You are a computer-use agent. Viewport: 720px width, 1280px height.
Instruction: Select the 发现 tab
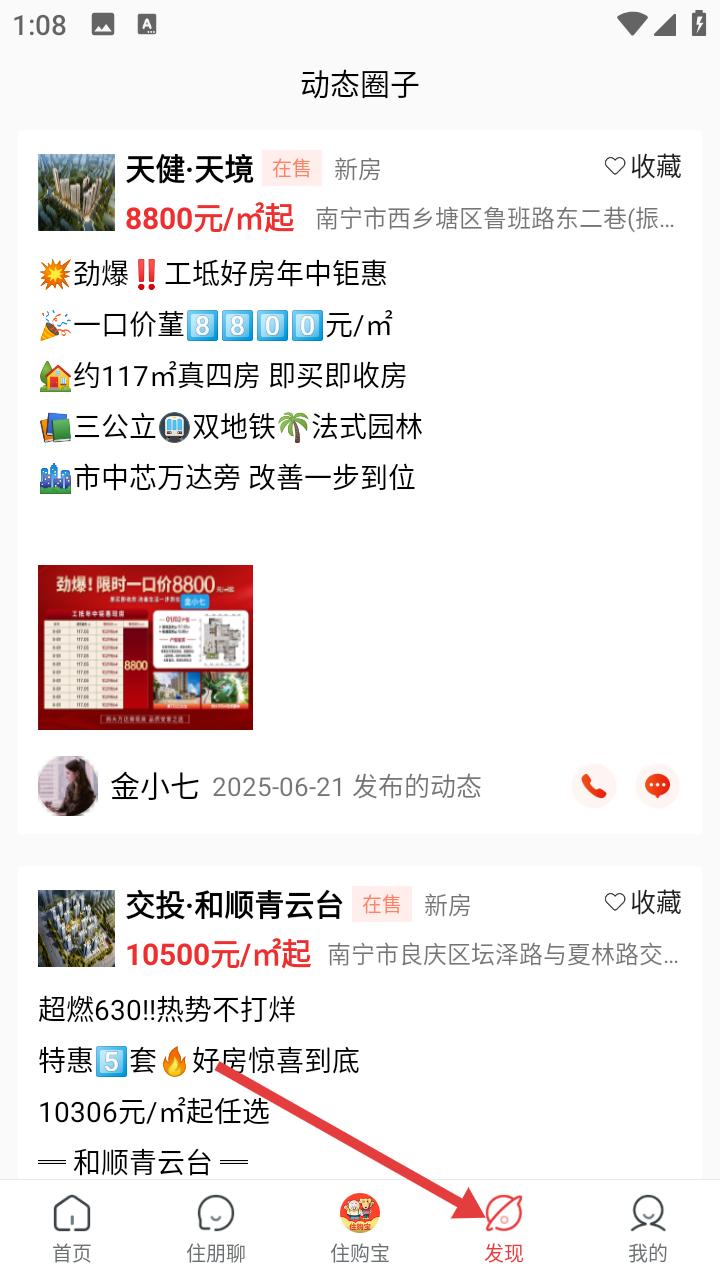[504, 1229]
